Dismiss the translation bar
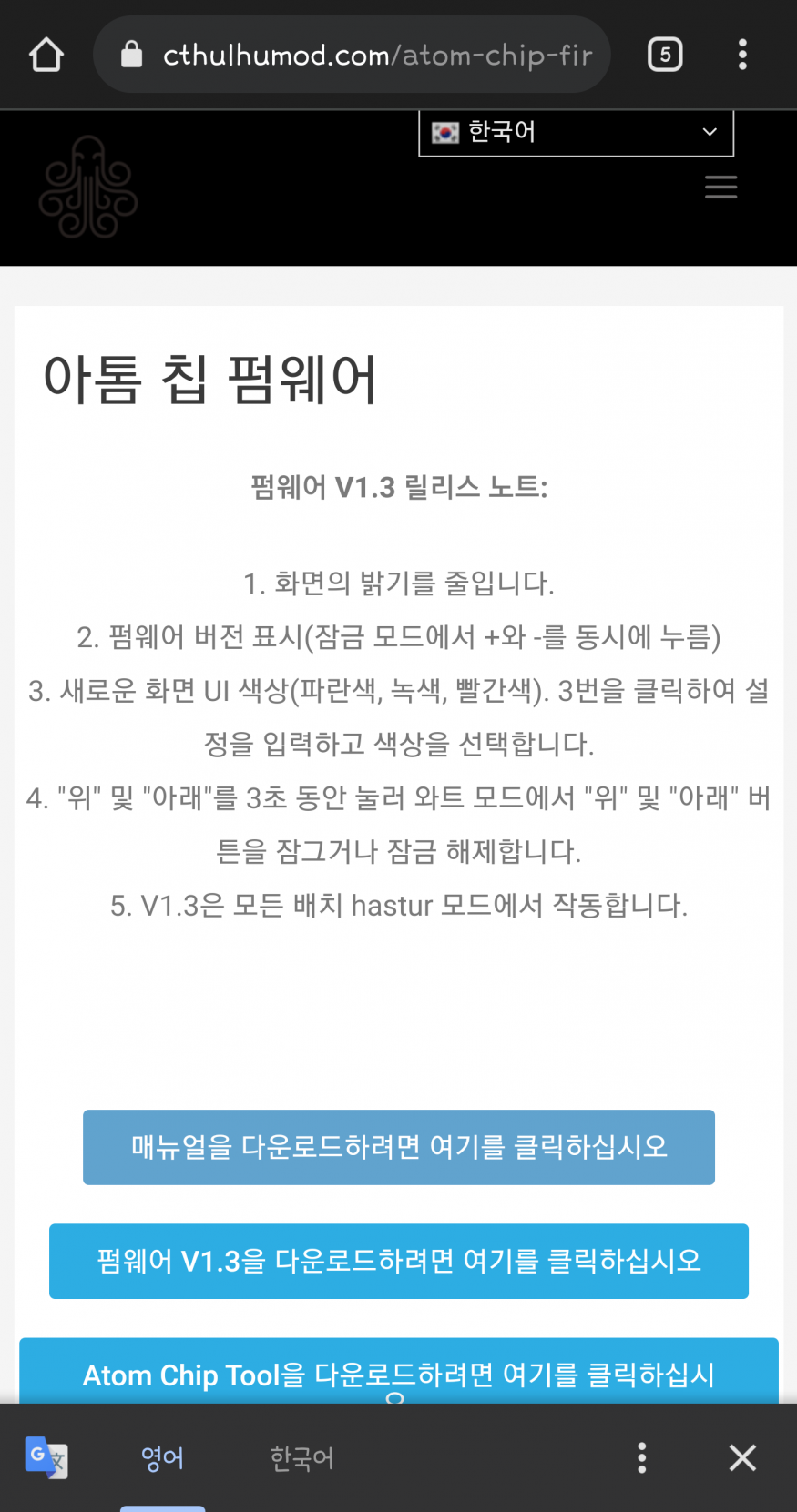Image resolution: width=797 pixels, height=1512 pixels. click(x=742, y=1458)
